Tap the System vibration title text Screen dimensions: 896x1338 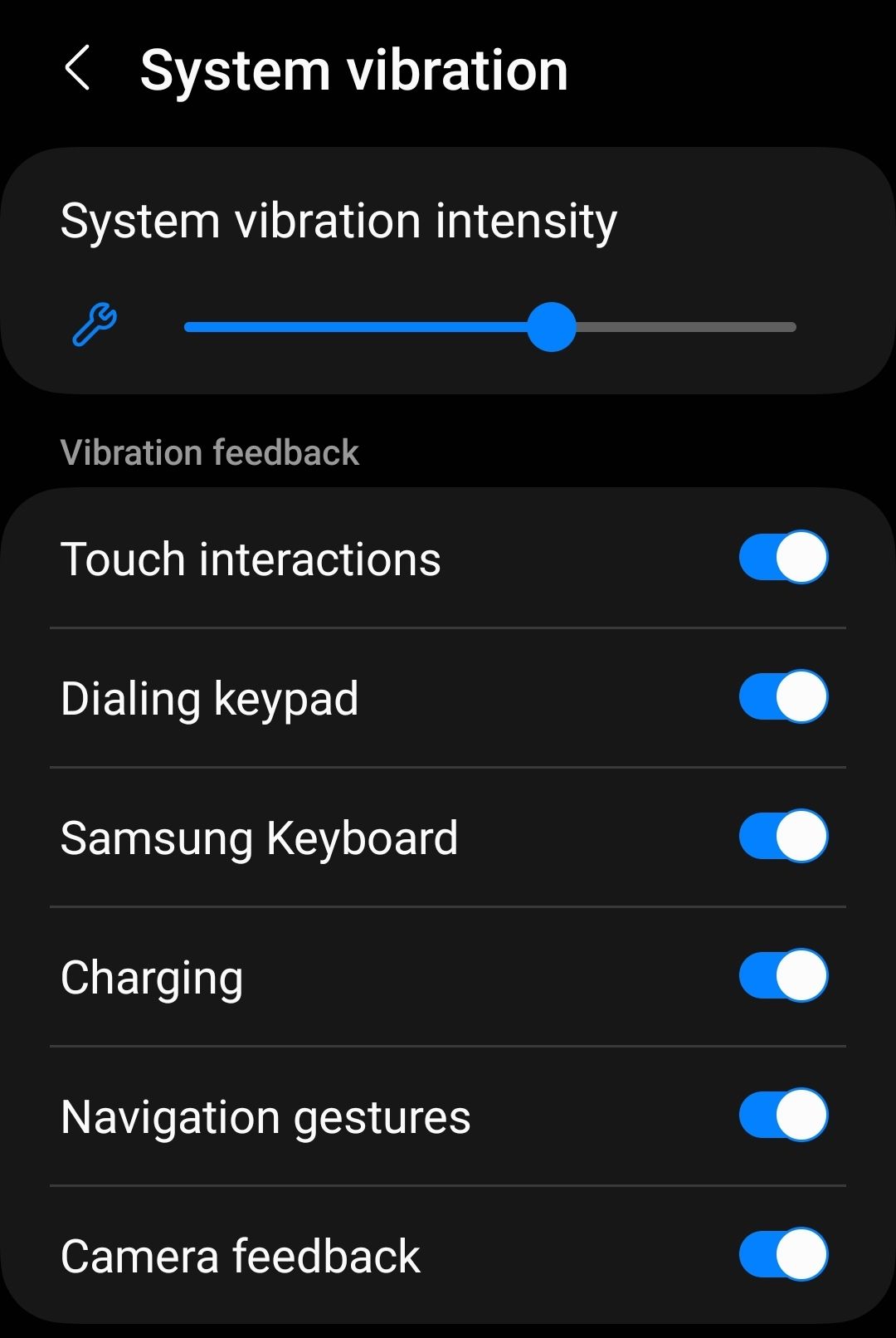pyautogui.click(x=355, y=69)
